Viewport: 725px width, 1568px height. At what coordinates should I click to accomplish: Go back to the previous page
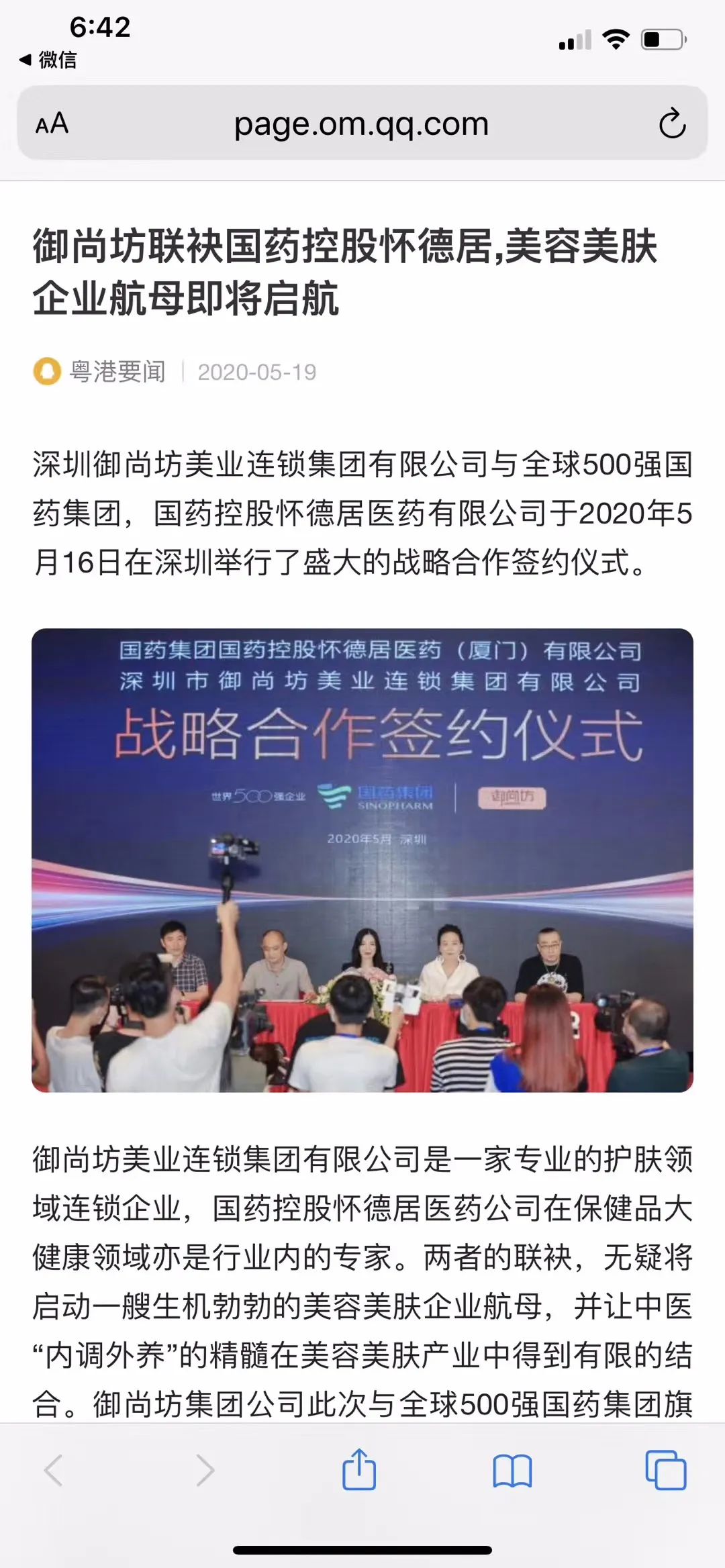point(54,1471)
